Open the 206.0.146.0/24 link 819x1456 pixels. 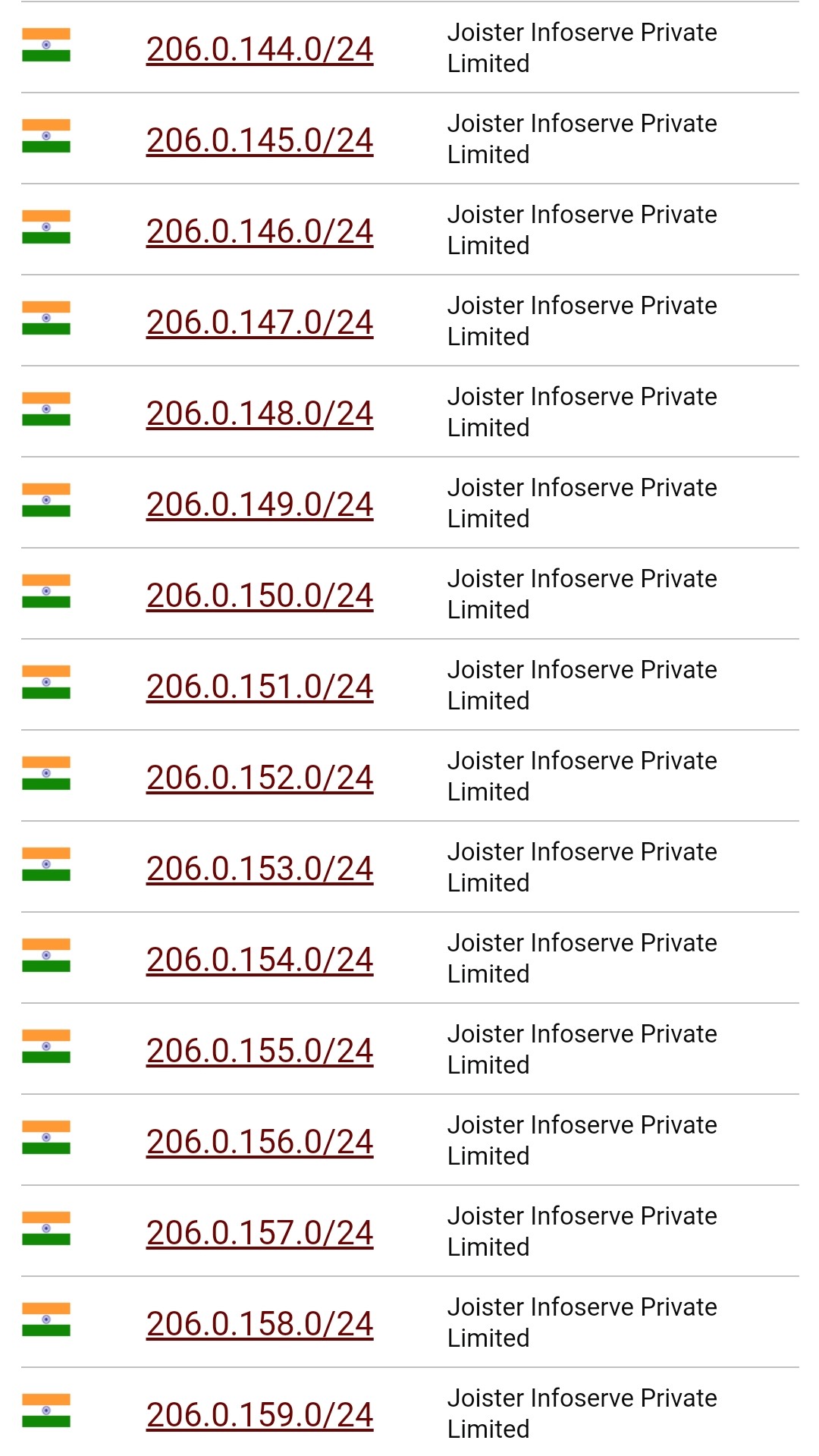(x=259, y=231)
